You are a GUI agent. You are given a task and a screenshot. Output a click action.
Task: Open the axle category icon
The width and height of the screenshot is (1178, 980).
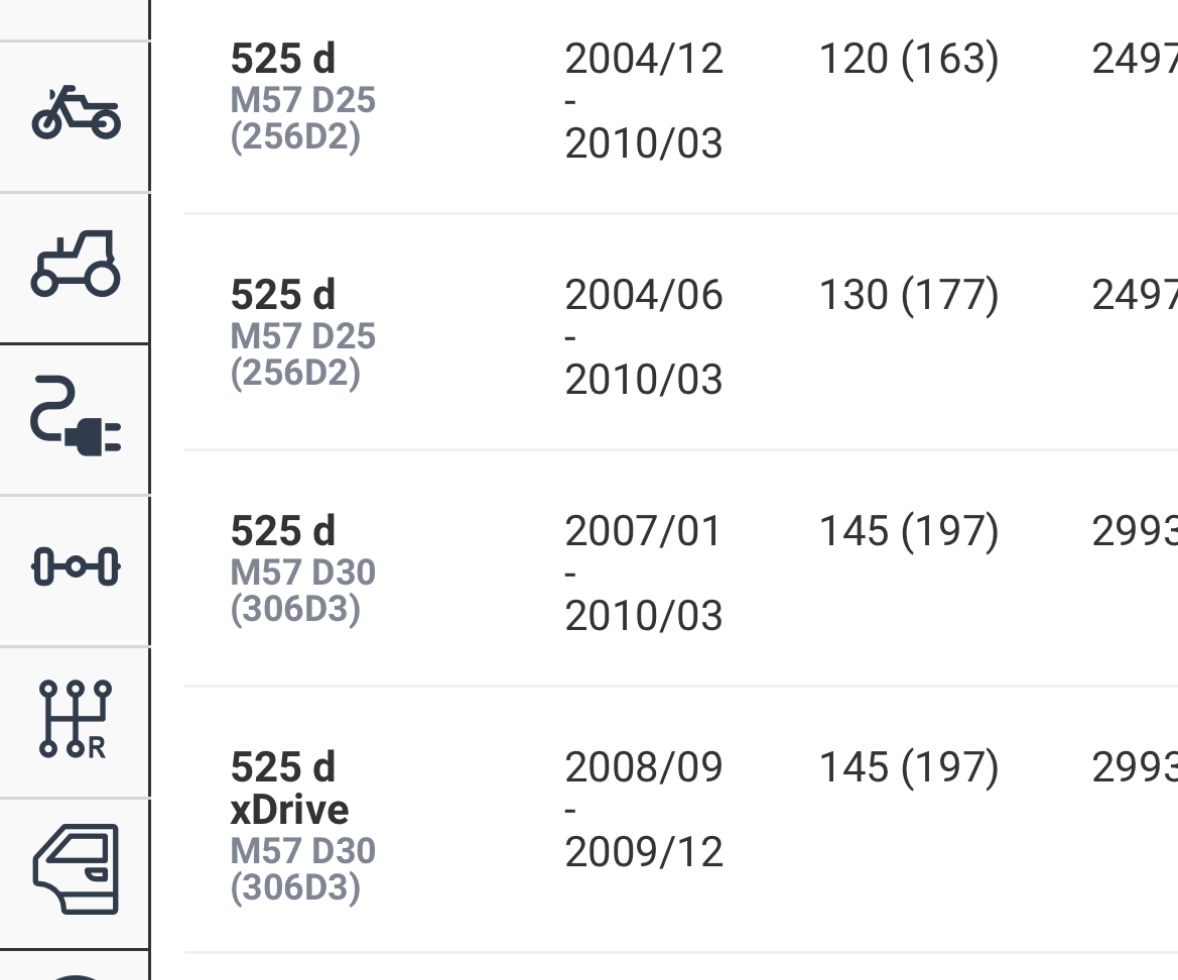click(76, 569)
